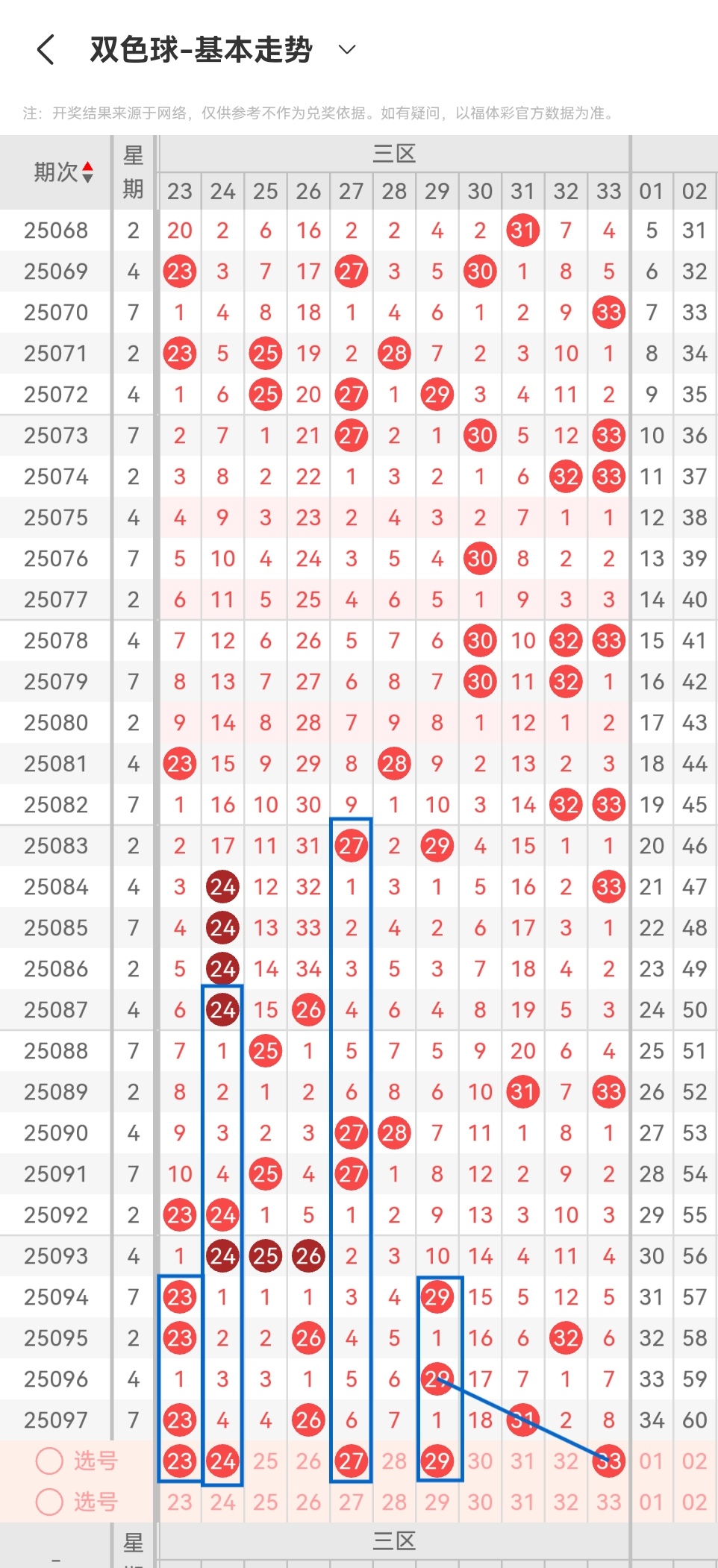Expand the 双色球-基本走势 chart type dropdown

click(347, 50)
